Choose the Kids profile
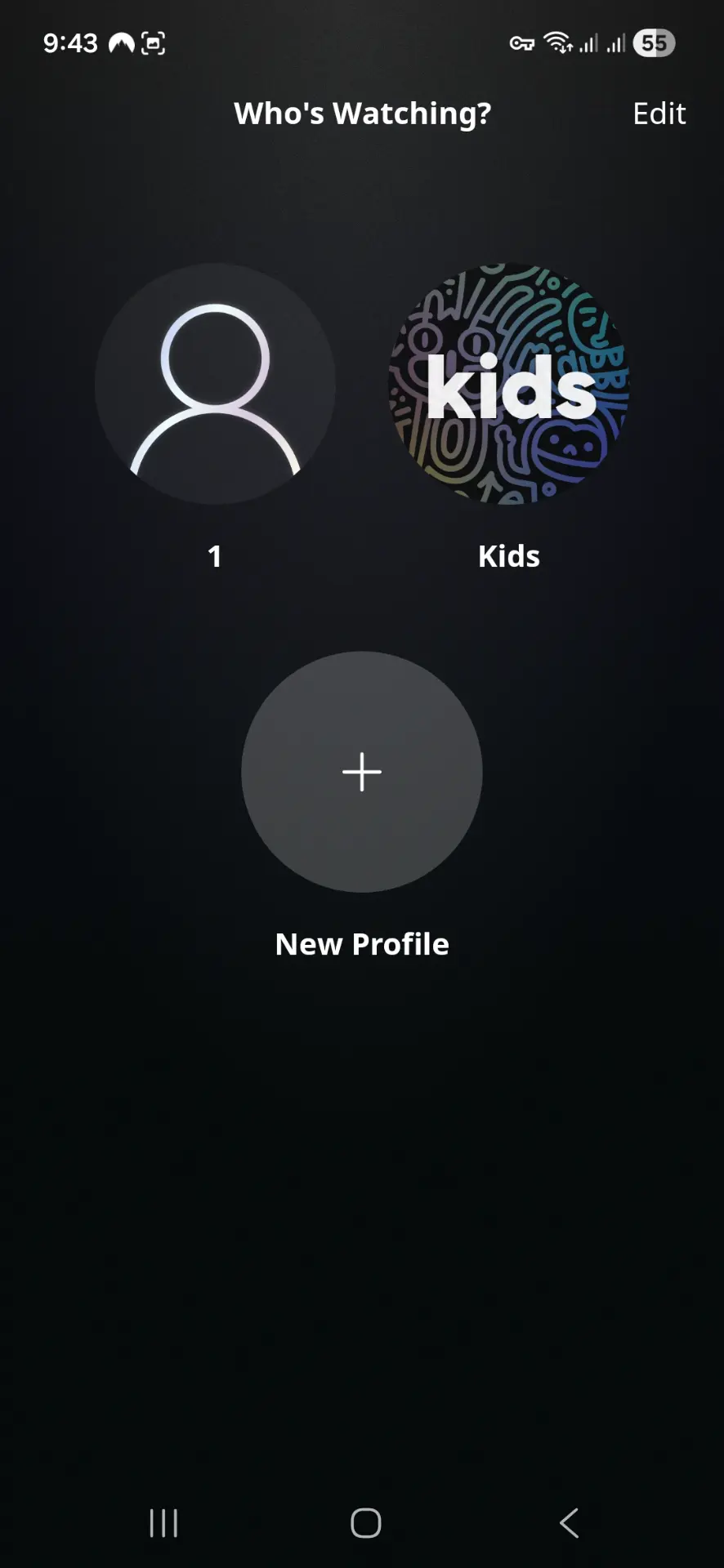 pyautogui.click(x=508, y=384)
